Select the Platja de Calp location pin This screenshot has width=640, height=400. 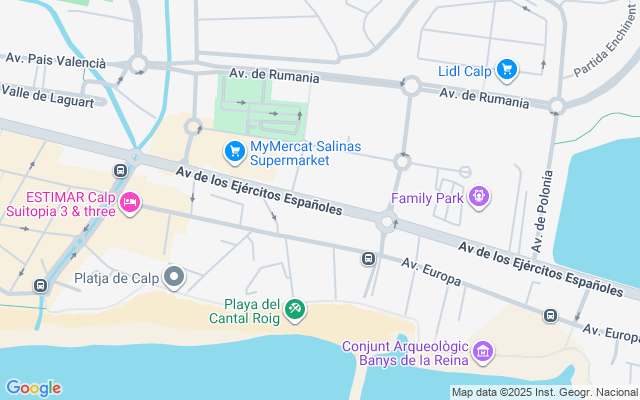(x=174, y=278)
